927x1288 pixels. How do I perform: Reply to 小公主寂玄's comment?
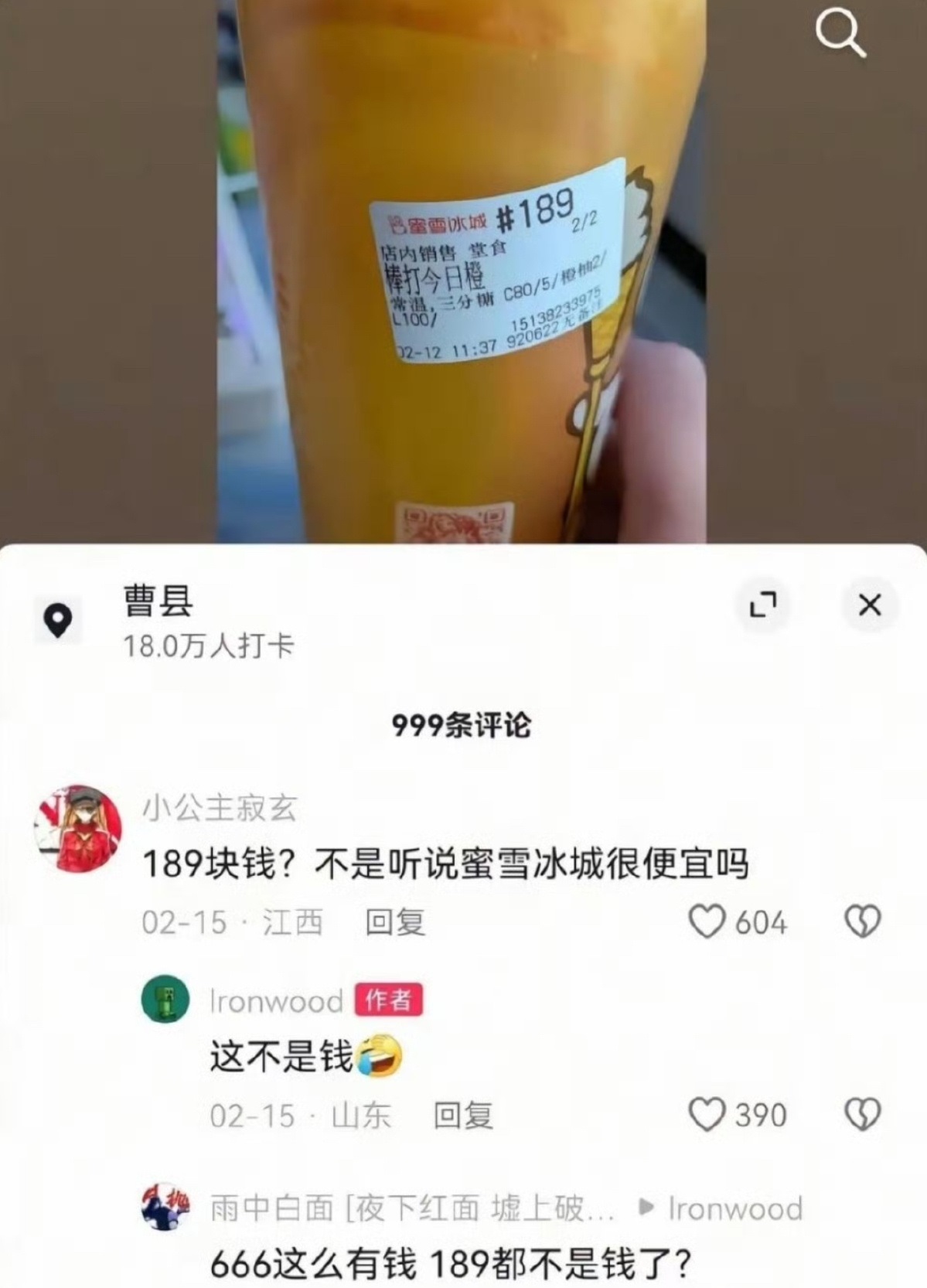pos(395,922)
